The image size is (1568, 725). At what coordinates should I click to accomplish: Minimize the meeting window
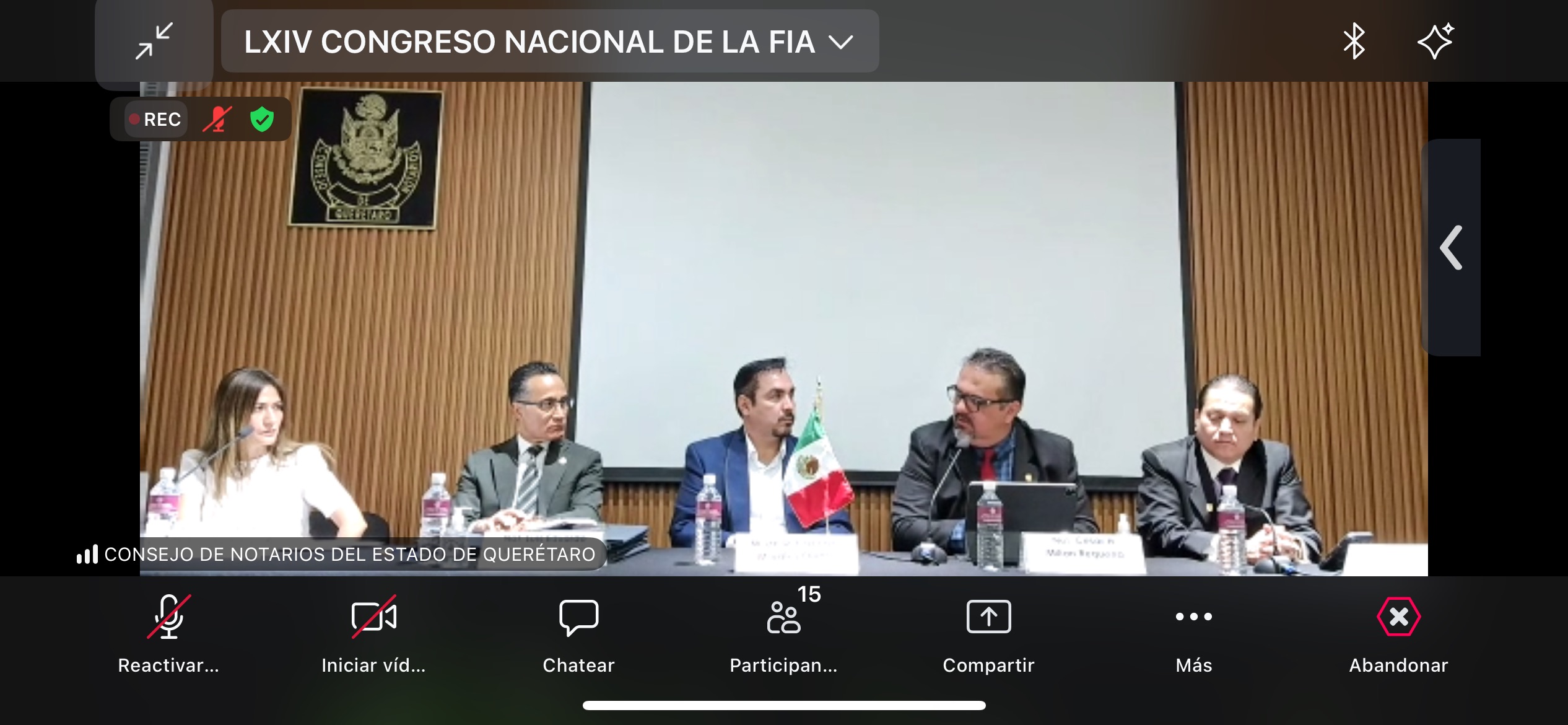154,42
